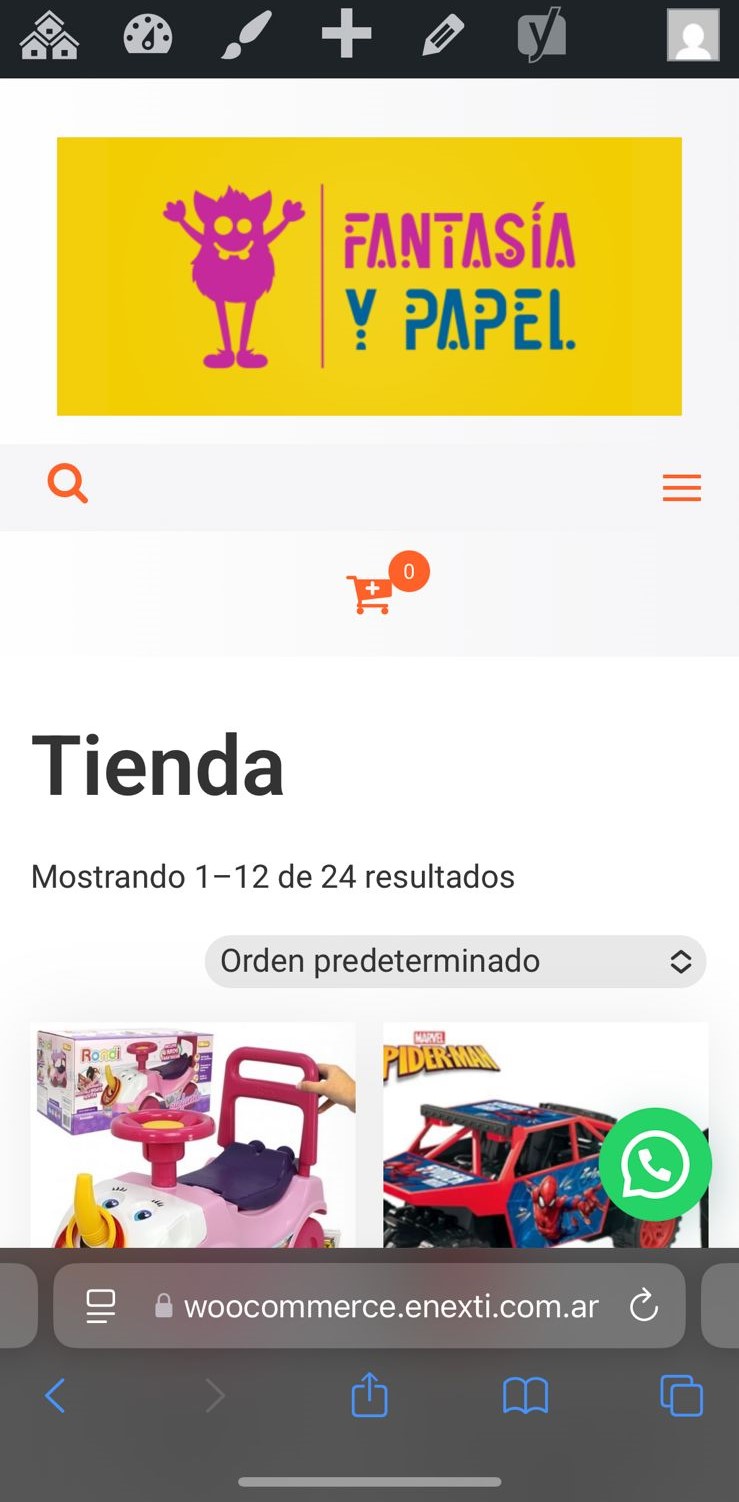Open the hamburger menu
This screenshot has width=739, height=1502.
pos(681,488)
